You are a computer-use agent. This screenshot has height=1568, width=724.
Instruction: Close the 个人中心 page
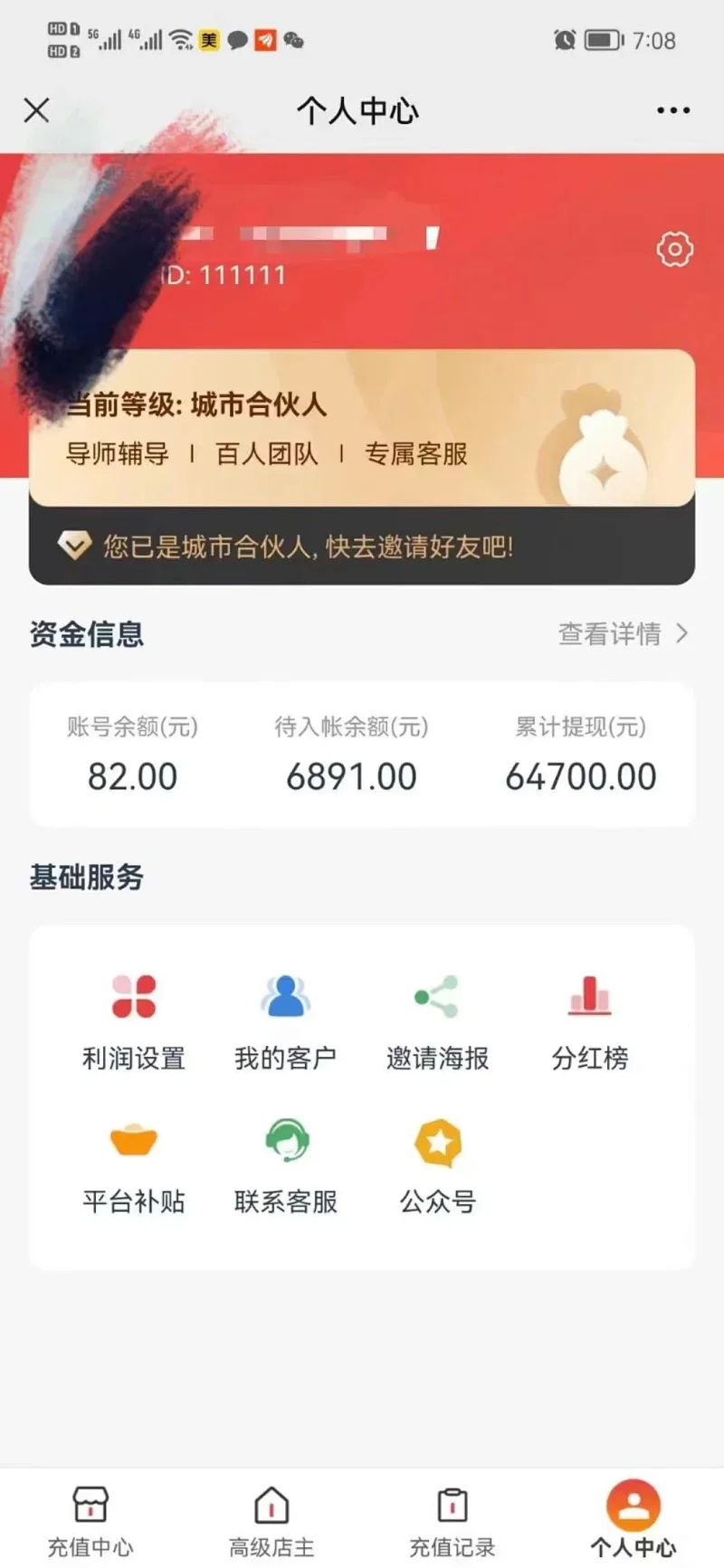coord(36,110)
